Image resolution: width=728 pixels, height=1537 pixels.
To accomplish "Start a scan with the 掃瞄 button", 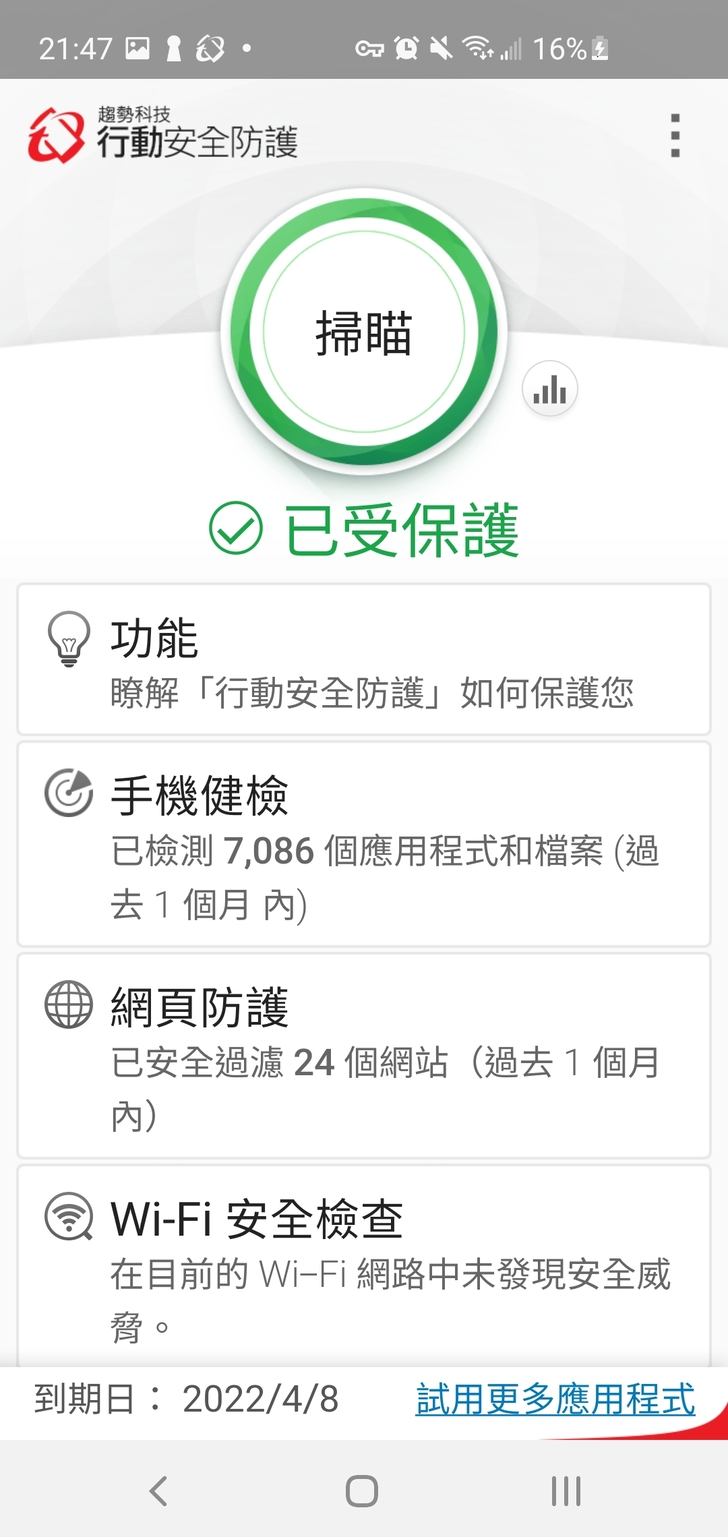I will (364, 332).
